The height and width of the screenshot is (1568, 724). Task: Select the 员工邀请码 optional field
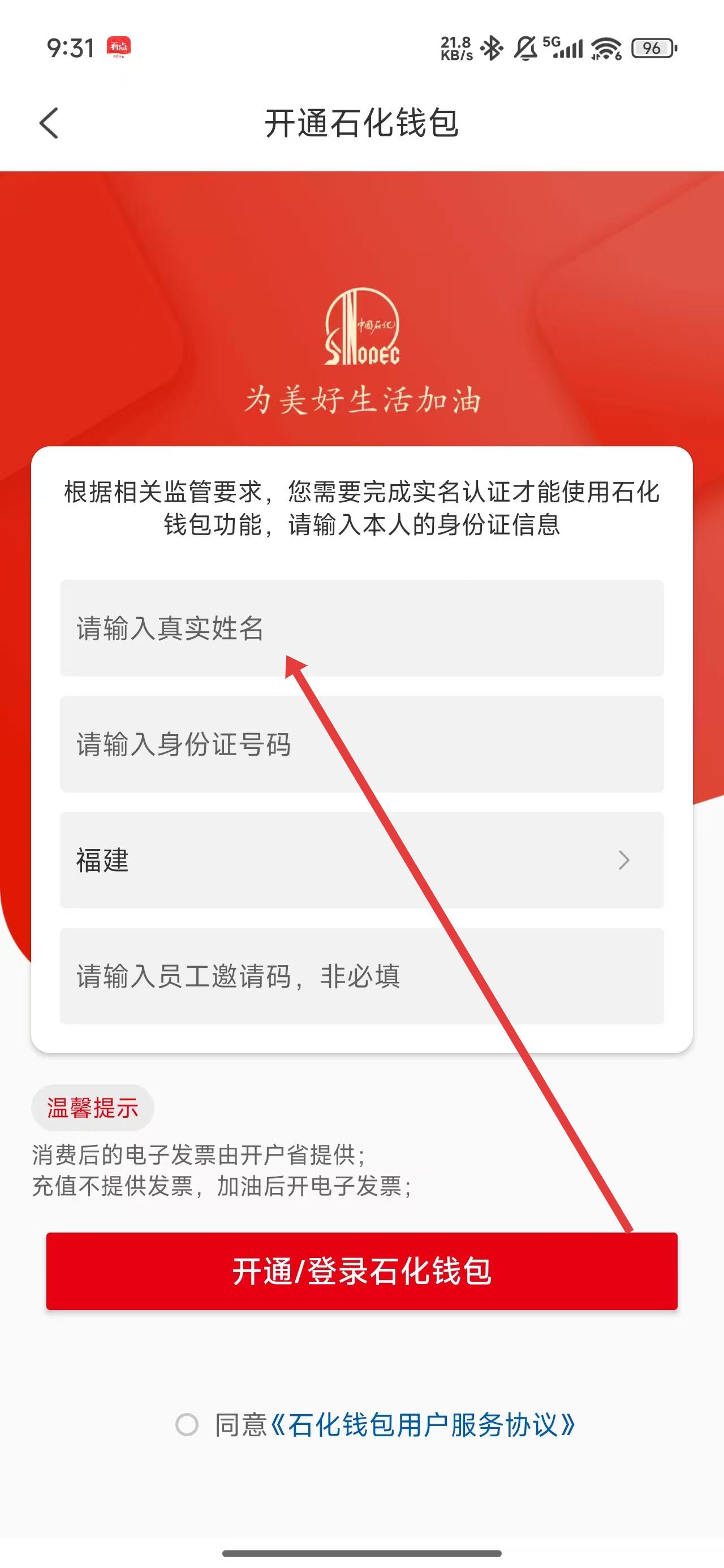point(361,976)
